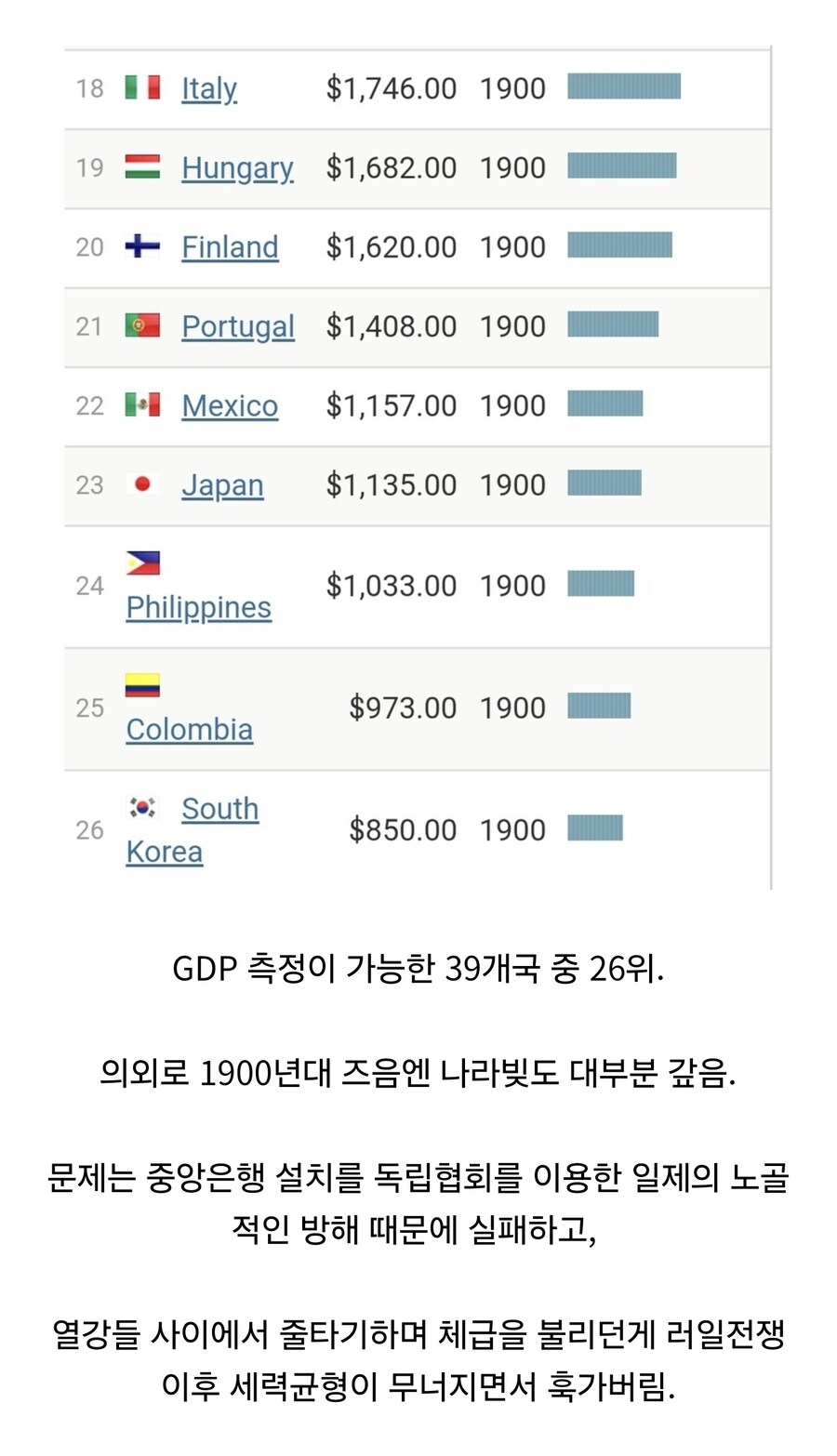
Task: Click the Philippines flag icon
Action: click(141, 562)
